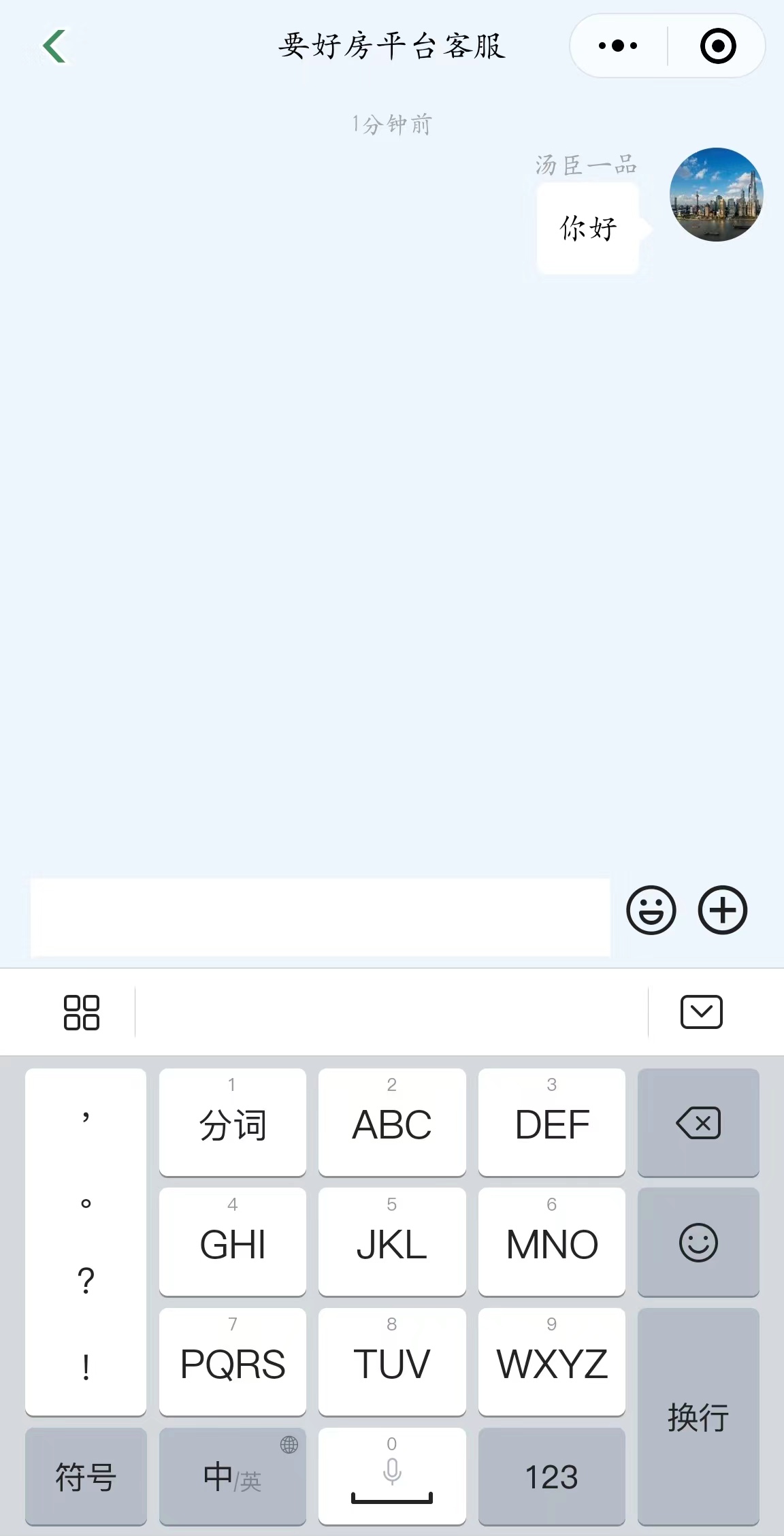784x1536 pixels.
Task: Open the plus attachment menu
Action: [723, 910]
